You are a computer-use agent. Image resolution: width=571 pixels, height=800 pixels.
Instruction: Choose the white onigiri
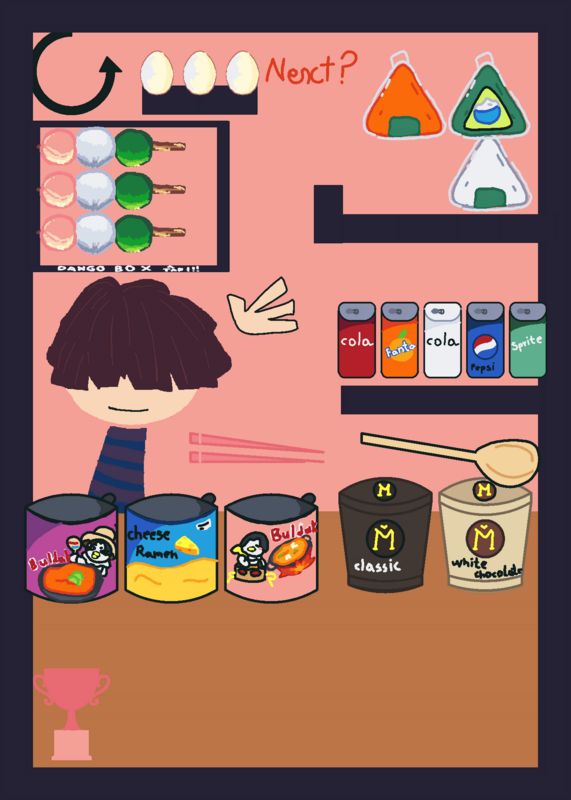point(490,174)
